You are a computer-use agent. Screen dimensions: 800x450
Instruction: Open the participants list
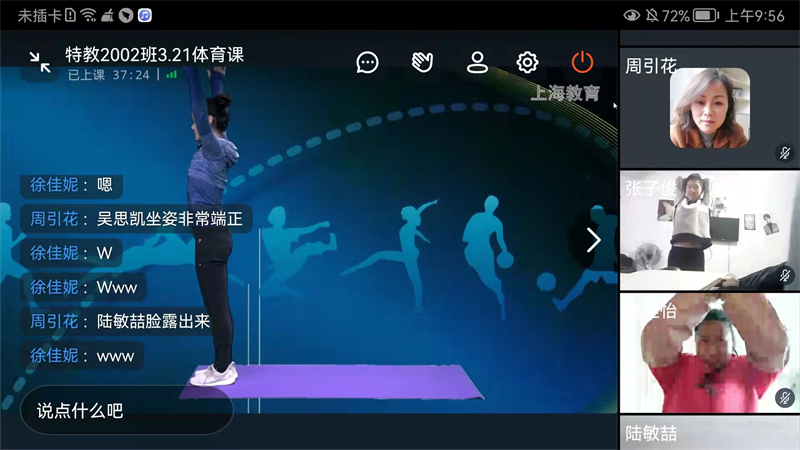(477, 62)
